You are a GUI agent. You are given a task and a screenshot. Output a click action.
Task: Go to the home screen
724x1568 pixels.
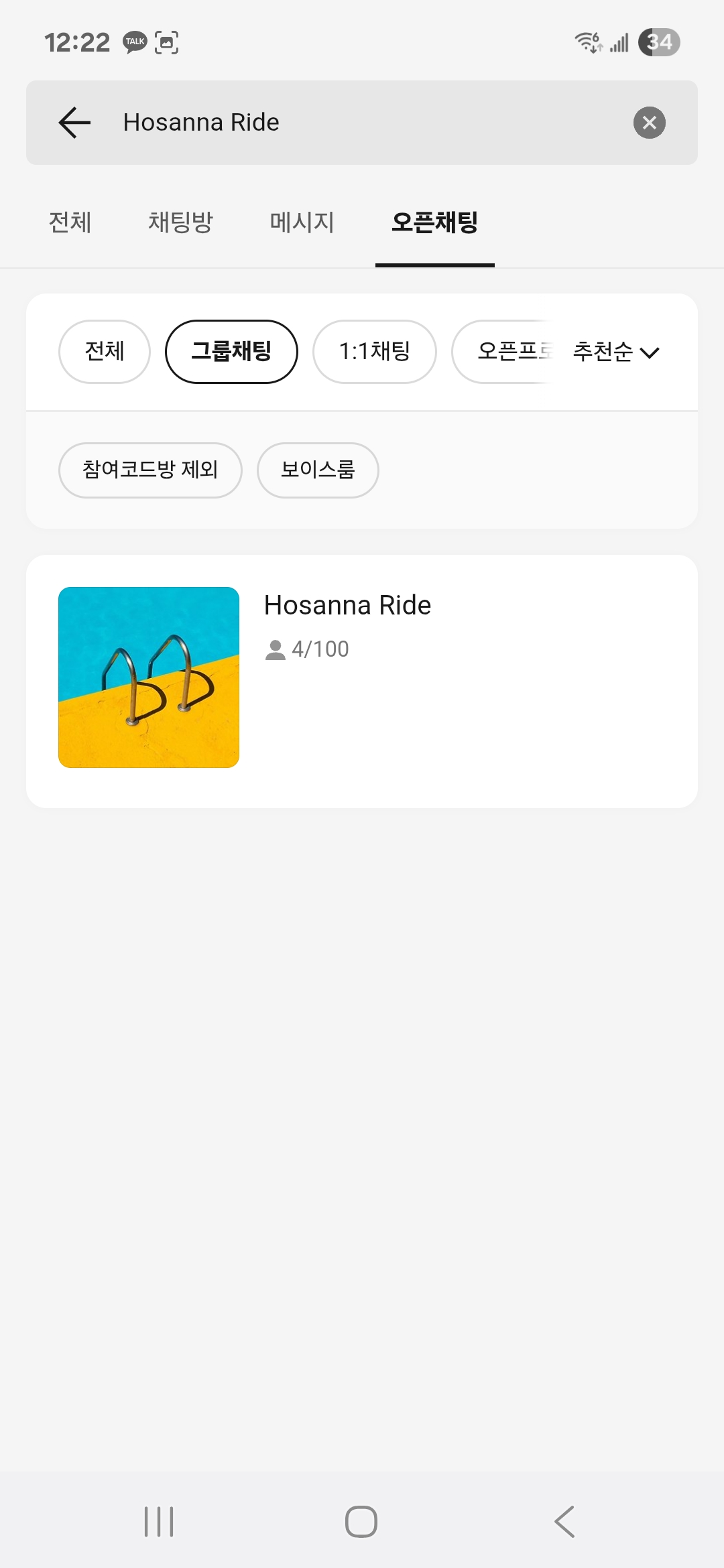(361, 1522)
